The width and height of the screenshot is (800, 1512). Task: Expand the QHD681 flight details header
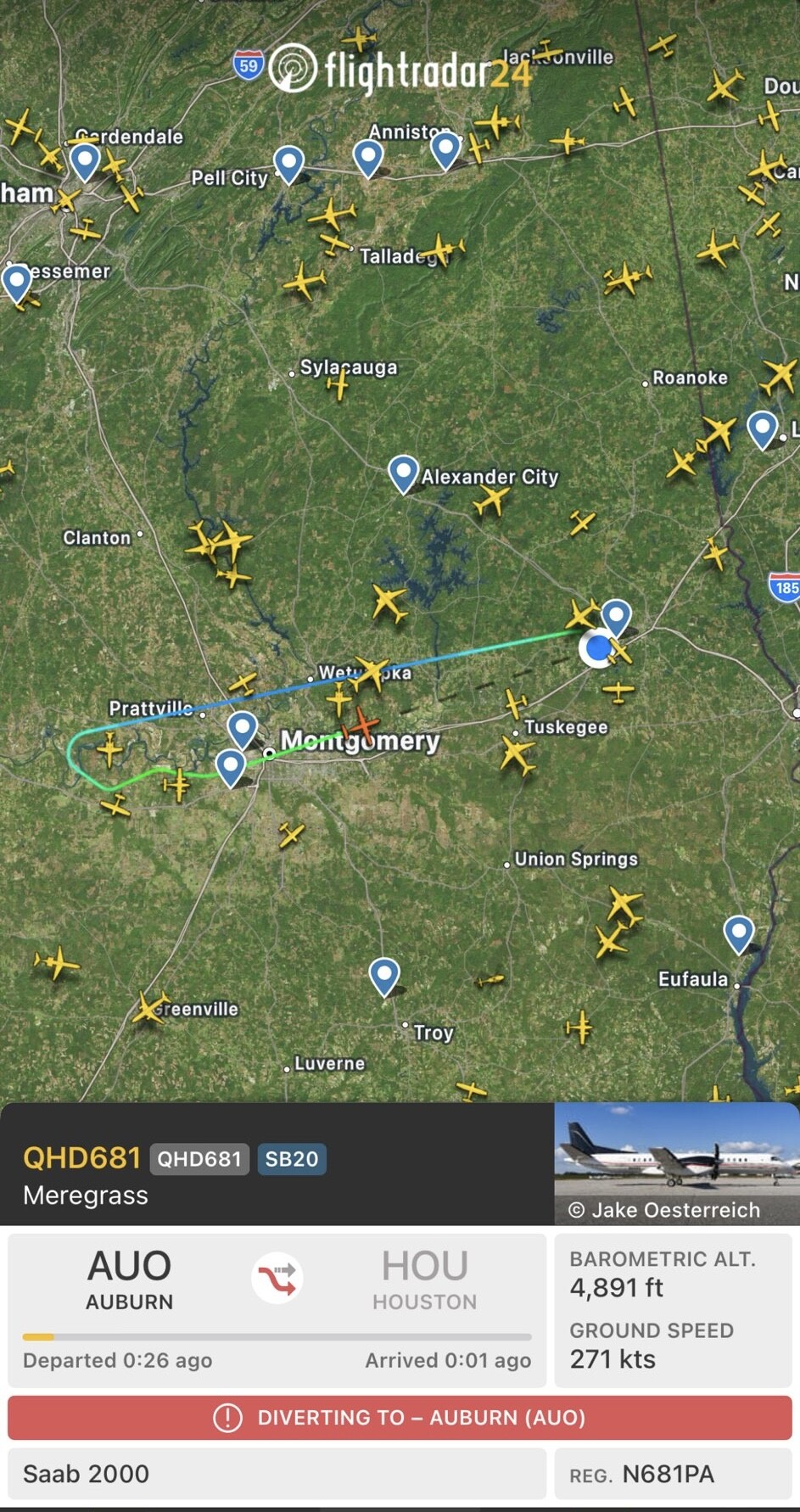coord(277,1164)
